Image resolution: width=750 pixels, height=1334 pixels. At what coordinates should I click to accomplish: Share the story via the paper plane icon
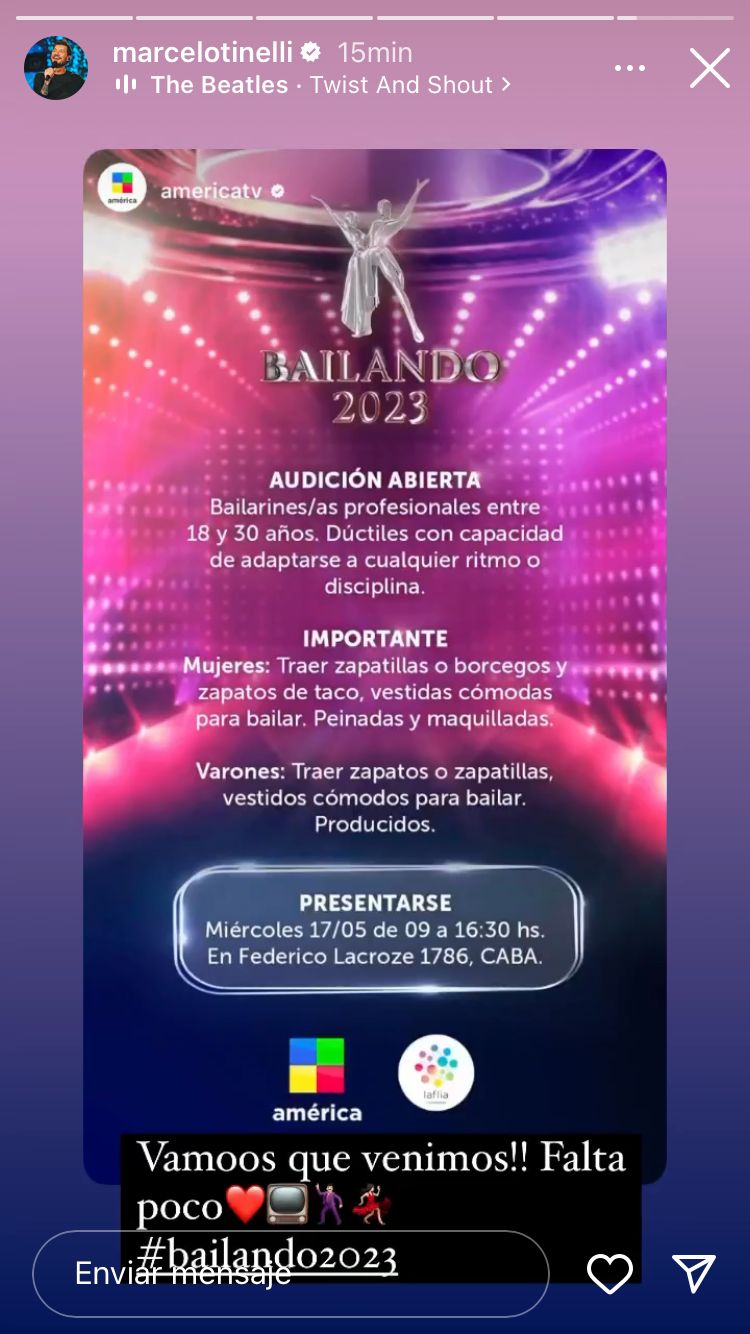pyautogui.click(x=692, y=1274)
